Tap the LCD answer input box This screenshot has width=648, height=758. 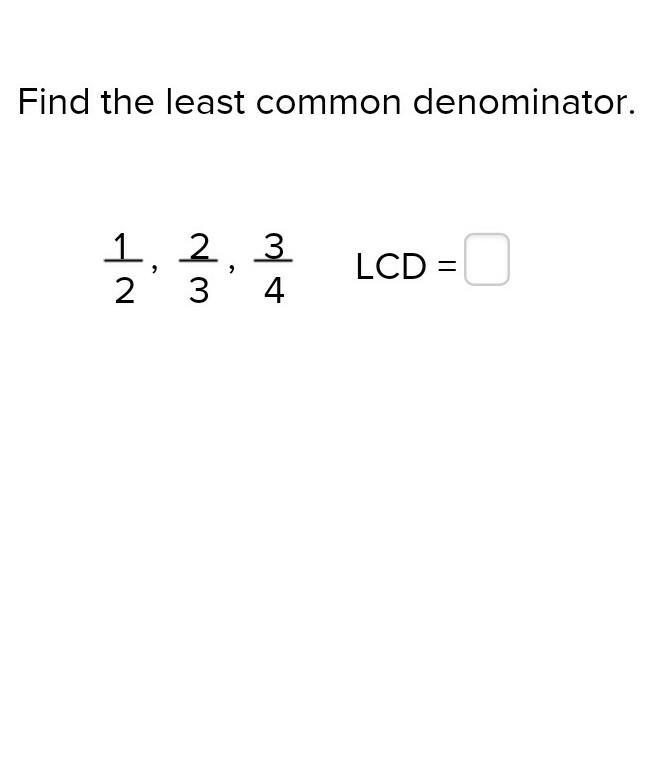pyautogui.click(x=486, y=259)
